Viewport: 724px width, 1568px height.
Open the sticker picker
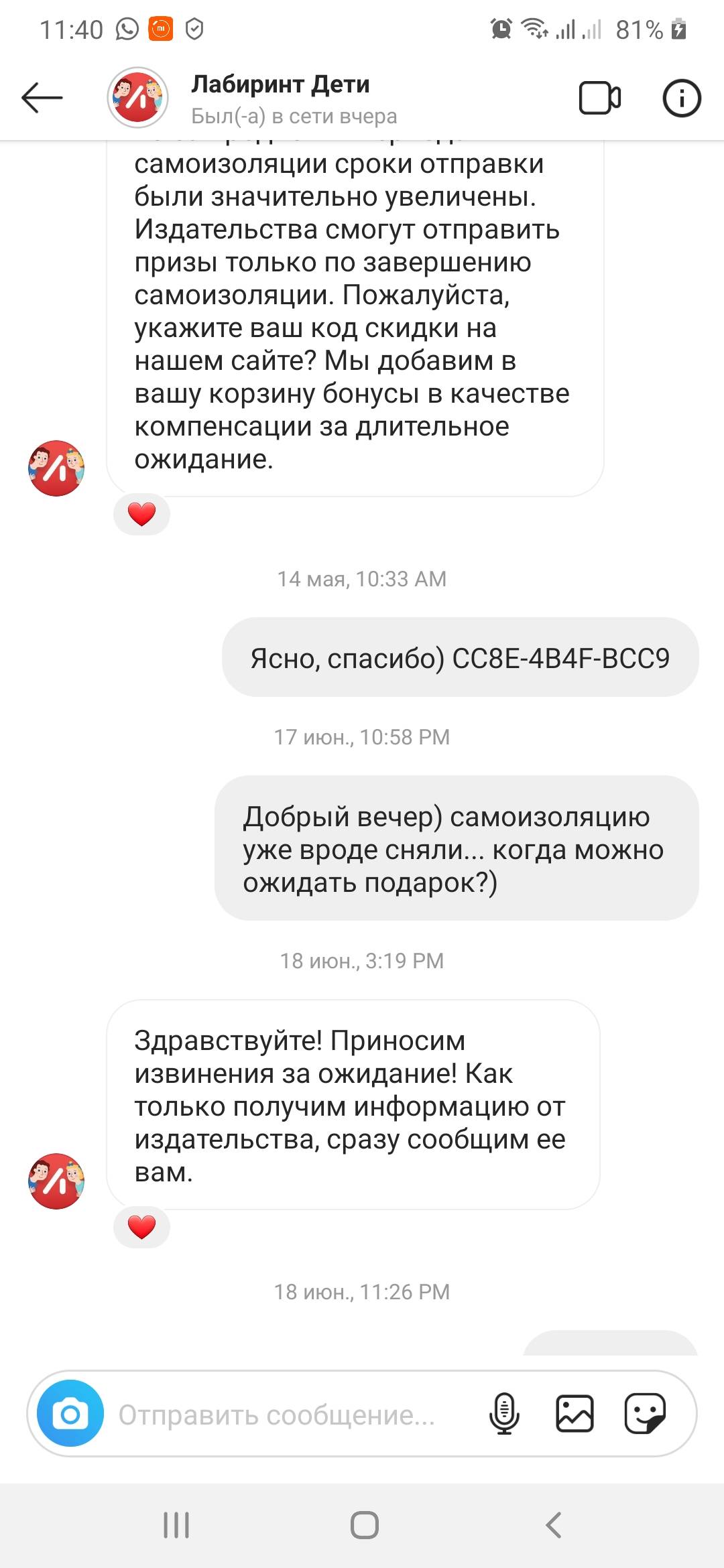[645, 1414]
